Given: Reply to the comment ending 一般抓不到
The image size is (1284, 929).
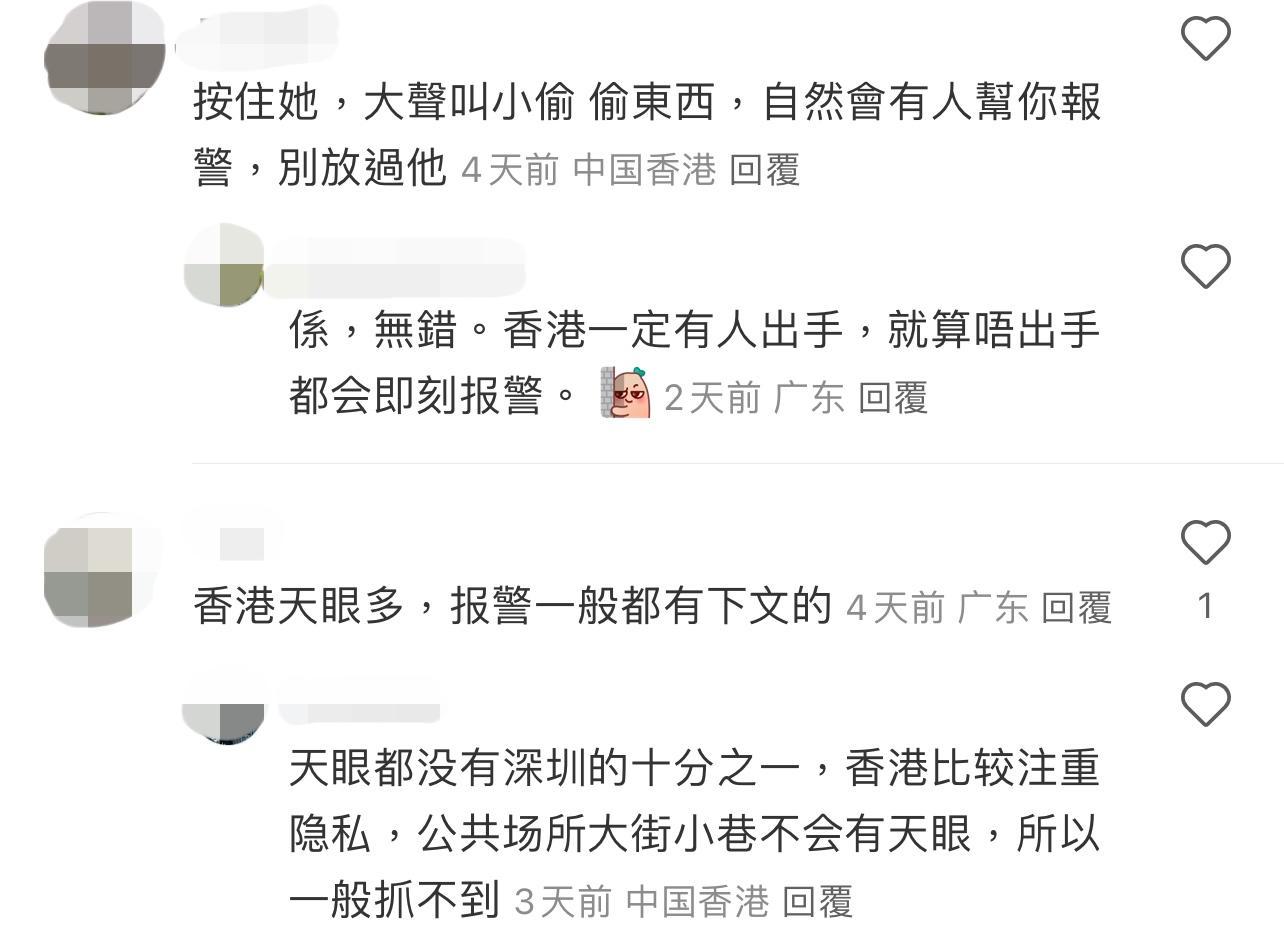Looking at the screenshot, I should pos(817,902).
